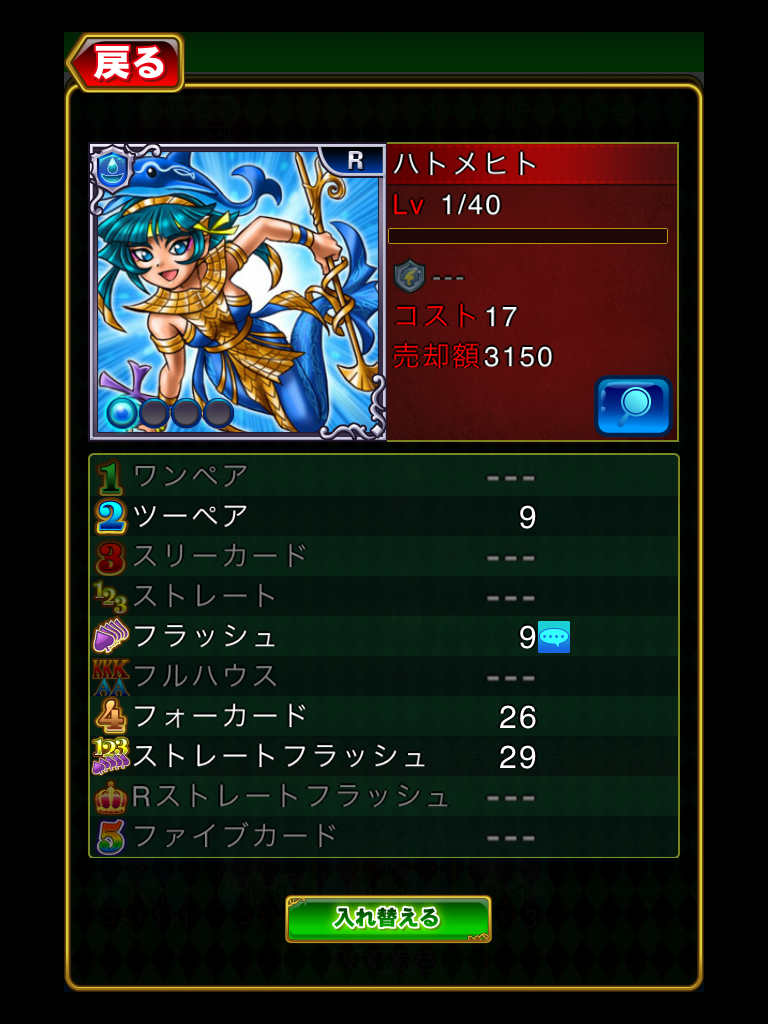View the ハトメヒト card artwork
The height and width of the screenshot is (1024, 768).
[238, 292]
